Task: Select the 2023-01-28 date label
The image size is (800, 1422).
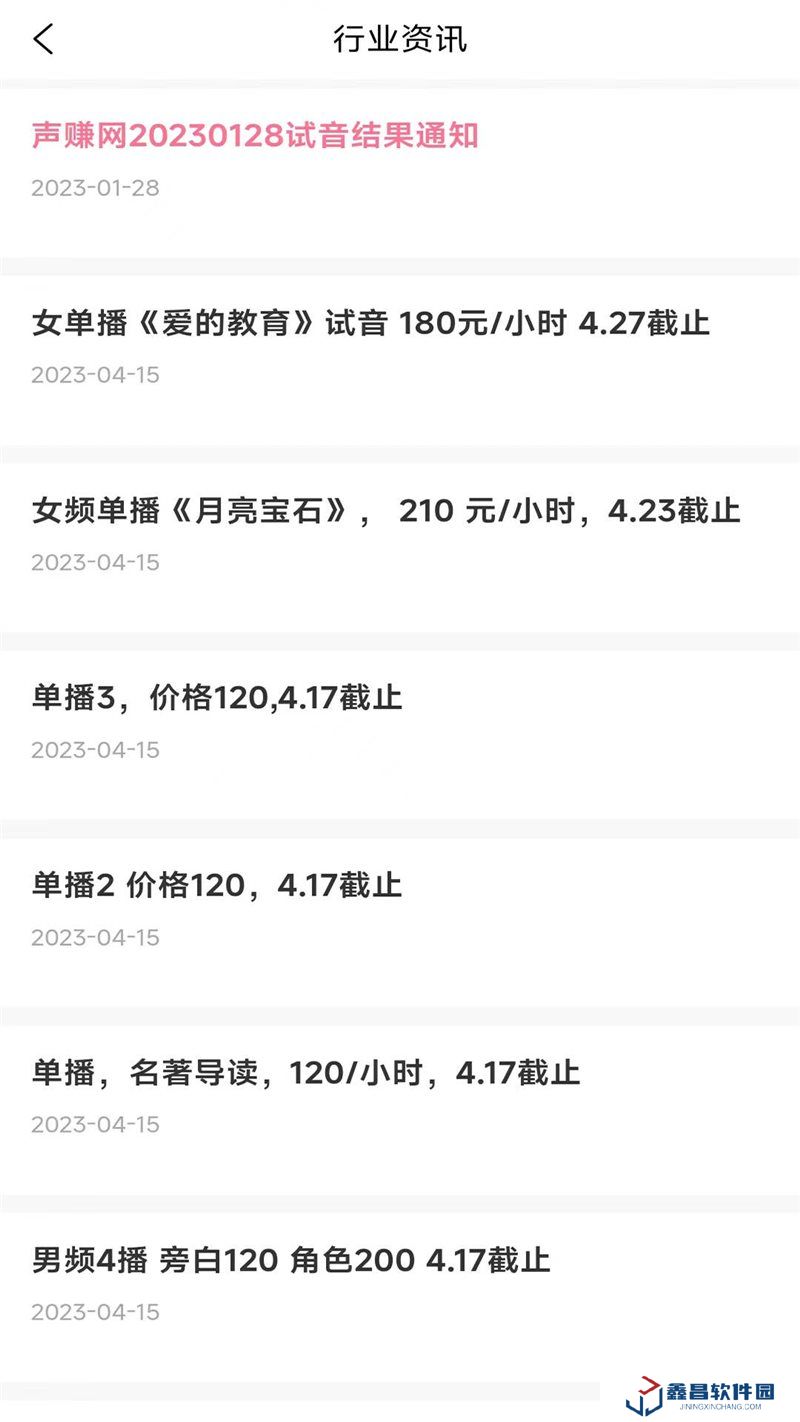Action: 96,187
